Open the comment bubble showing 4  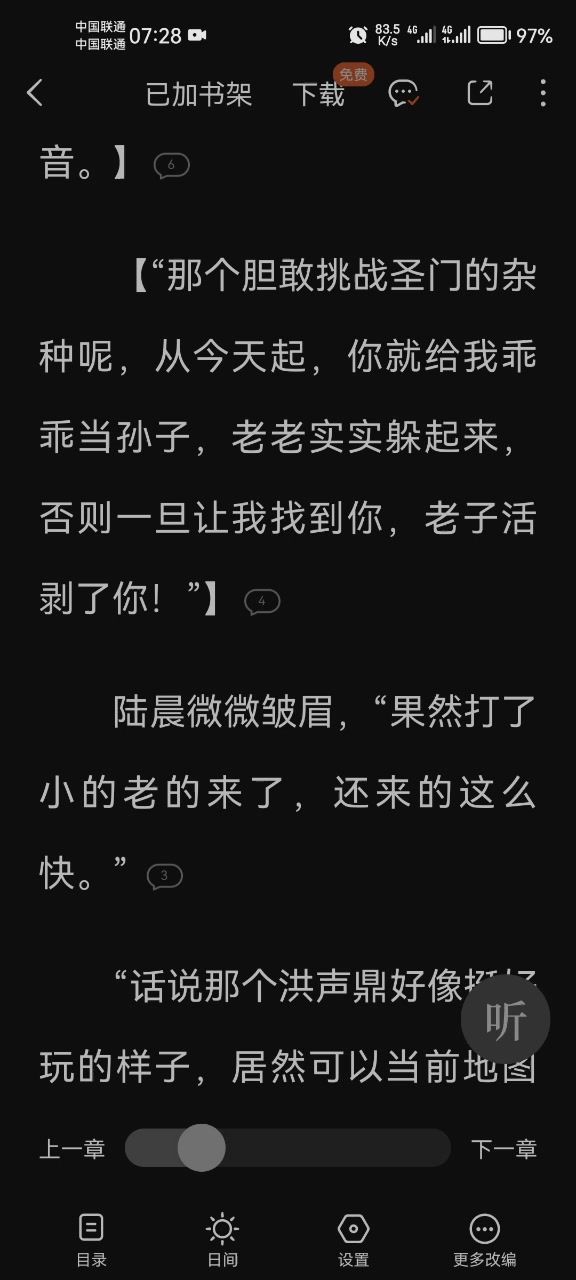pos(262,601)
